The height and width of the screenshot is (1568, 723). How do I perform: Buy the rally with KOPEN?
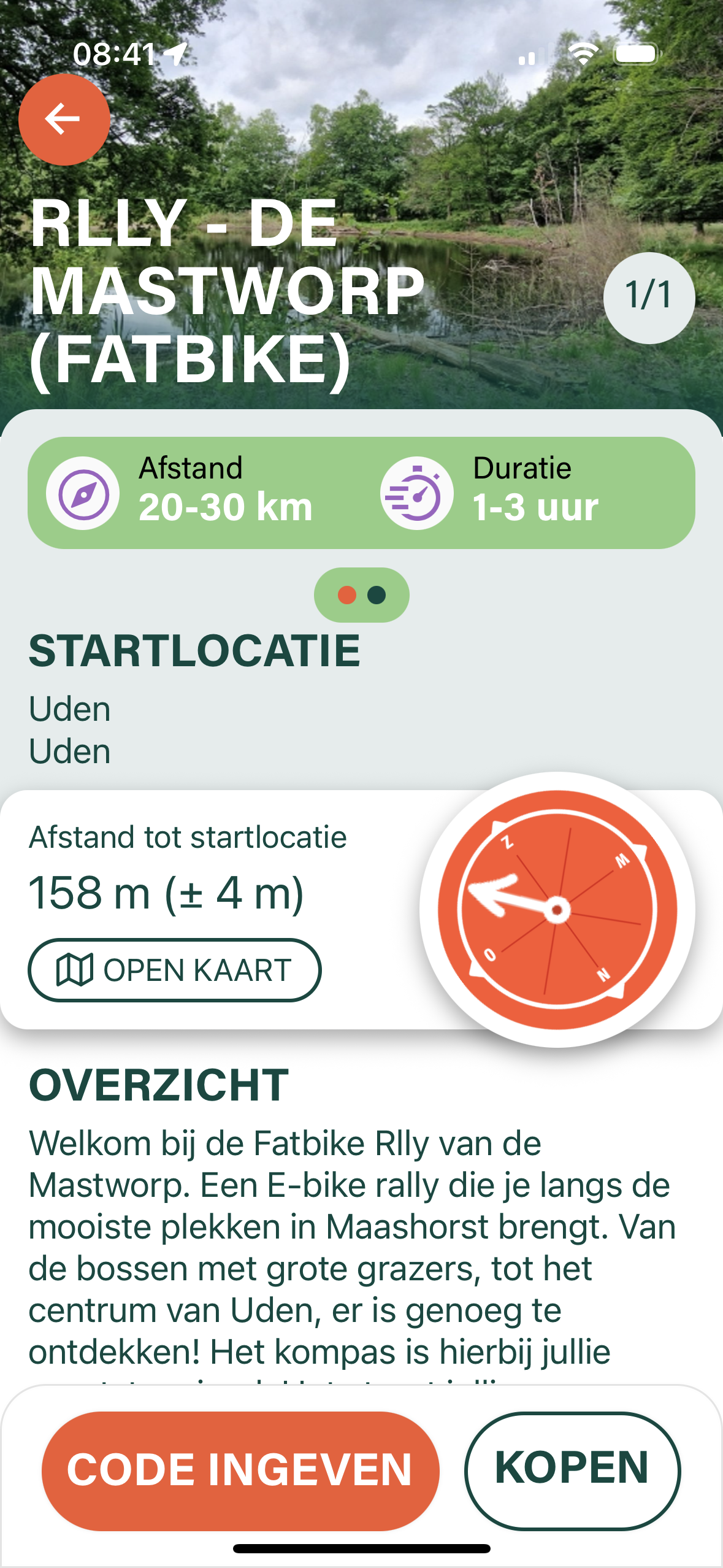[572, 1469]
